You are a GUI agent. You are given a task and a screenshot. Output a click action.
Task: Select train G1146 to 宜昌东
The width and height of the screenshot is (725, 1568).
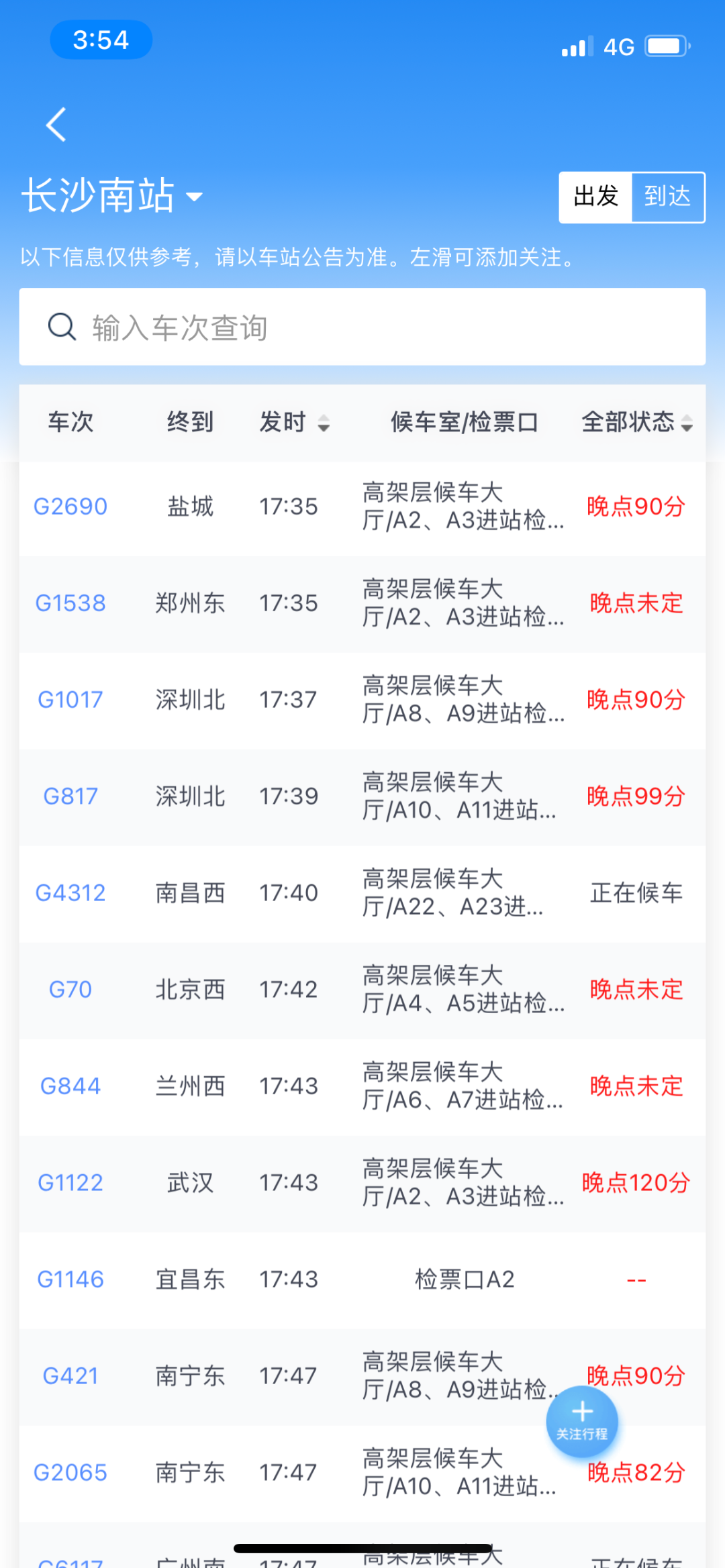pos(70,1279)
